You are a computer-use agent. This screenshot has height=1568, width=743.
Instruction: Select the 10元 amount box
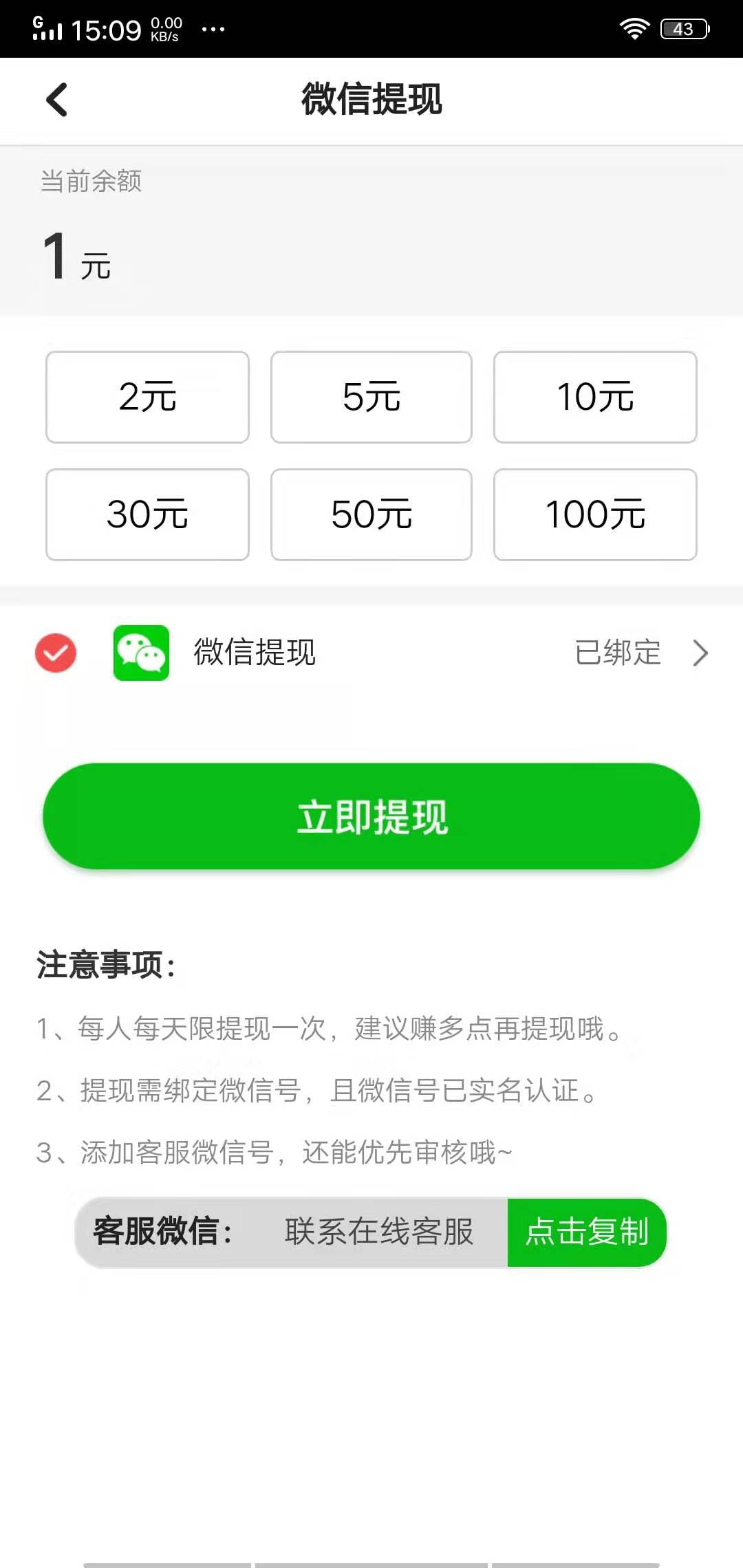pyautogui.click(x=594, y=396)
